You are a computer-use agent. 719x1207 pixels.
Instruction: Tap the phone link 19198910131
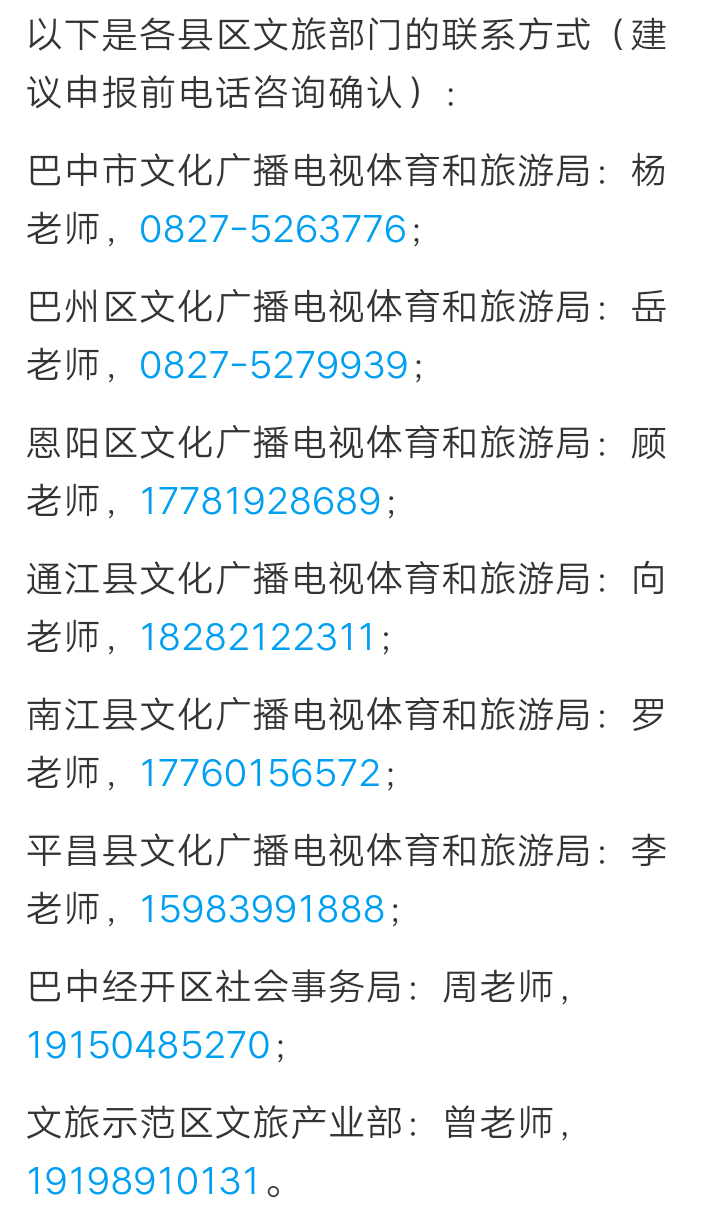143,1182
